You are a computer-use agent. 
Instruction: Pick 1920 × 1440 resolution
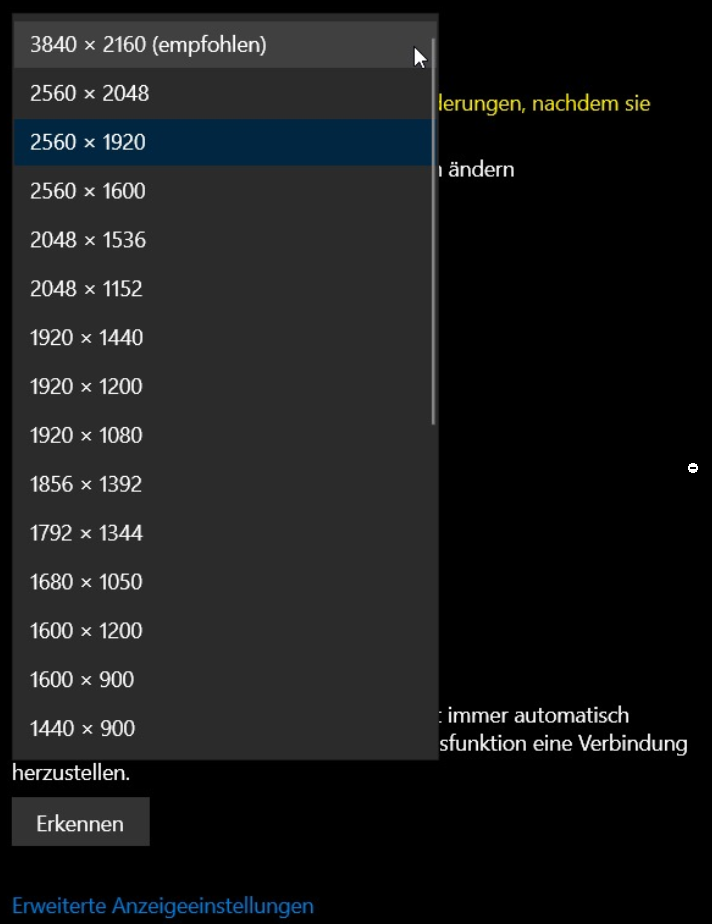(x=87, y=338)
